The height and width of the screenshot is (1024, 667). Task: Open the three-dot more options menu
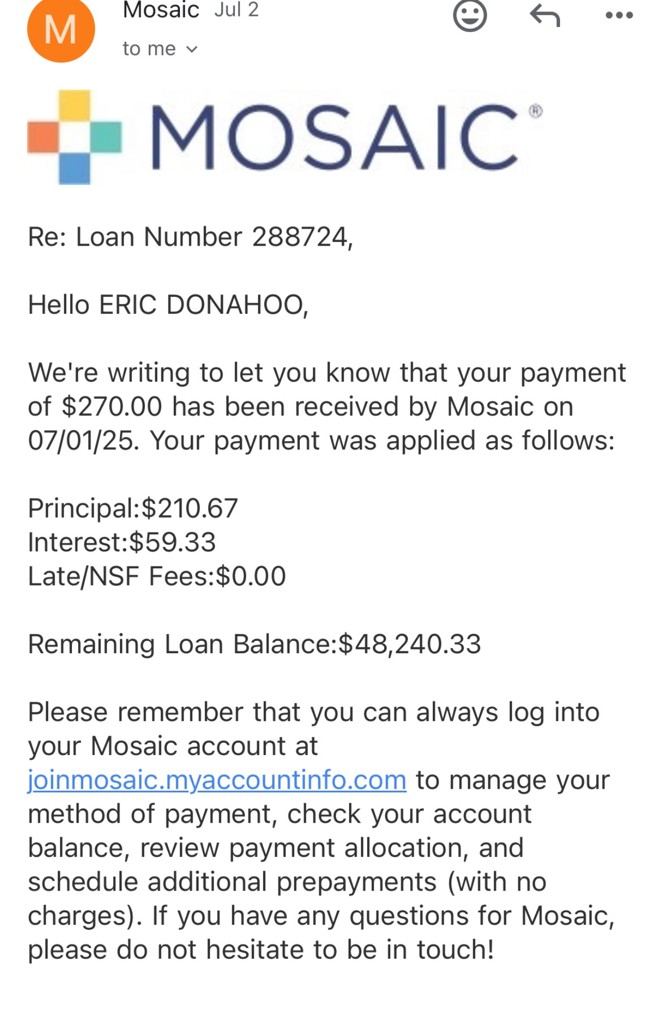pos(619,16)
